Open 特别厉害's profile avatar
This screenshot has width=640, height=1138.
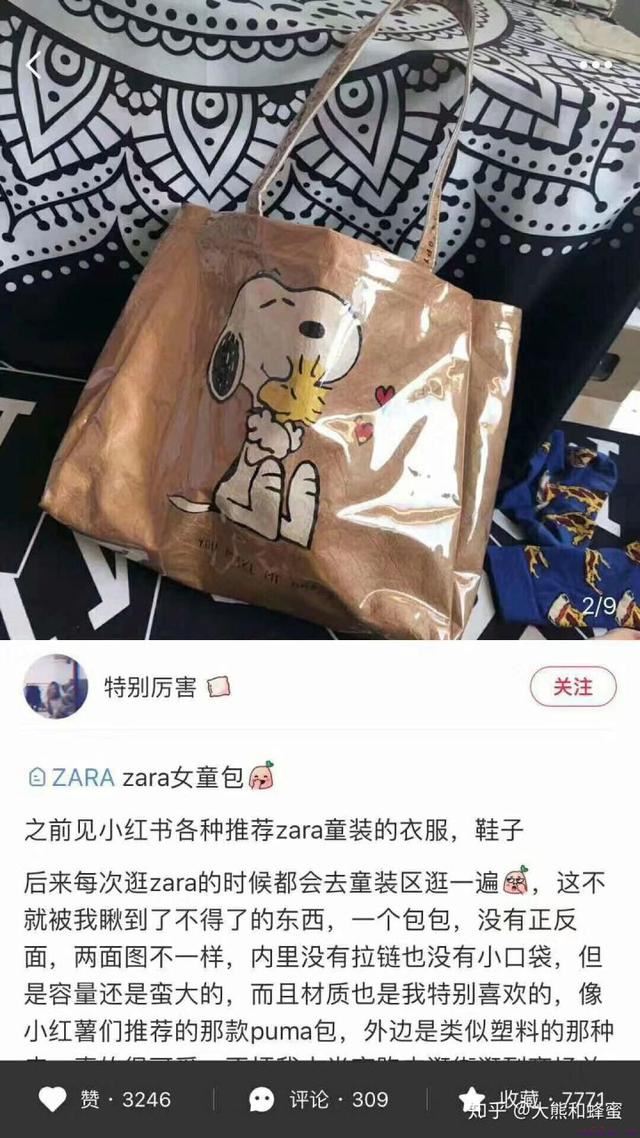(55, 687)
